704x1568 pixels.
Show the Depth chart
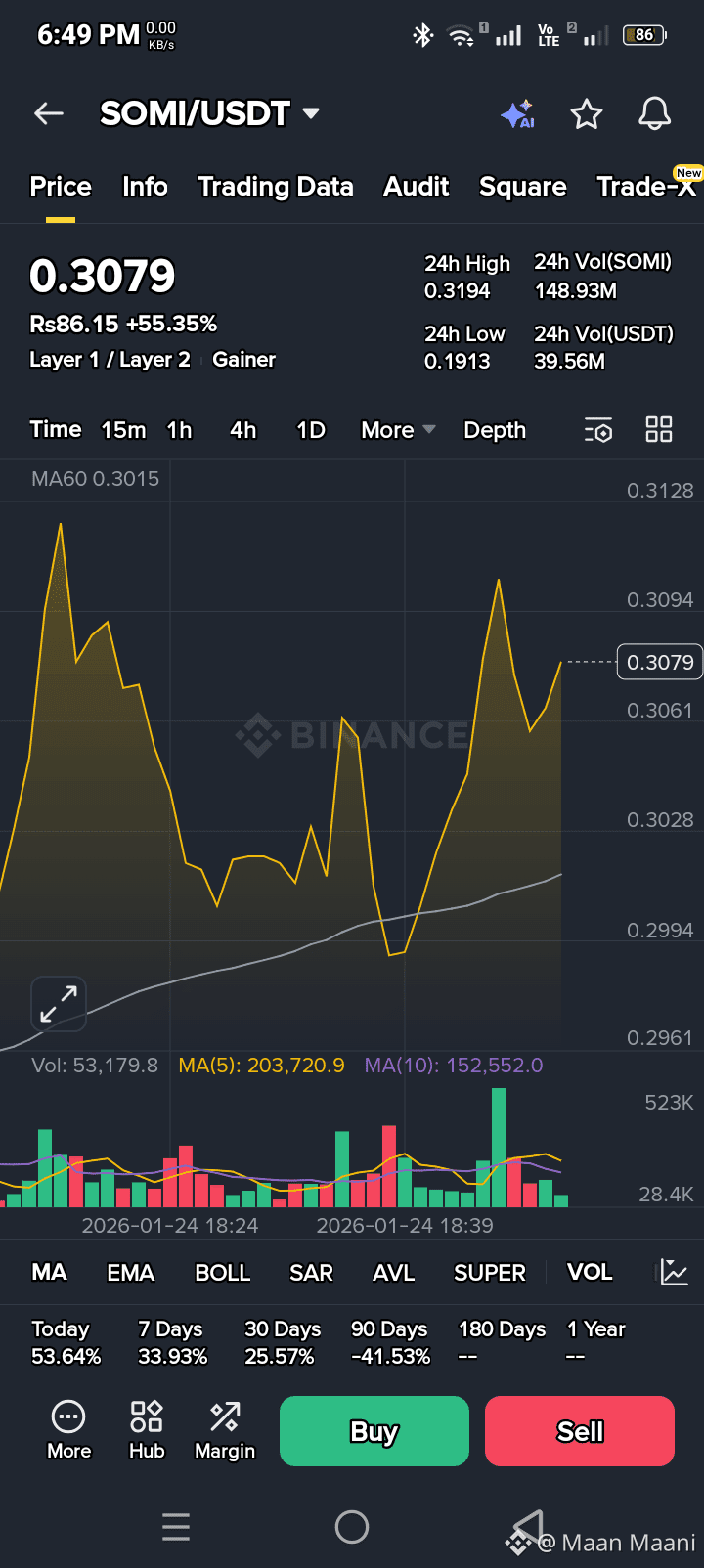coord(495,430)
